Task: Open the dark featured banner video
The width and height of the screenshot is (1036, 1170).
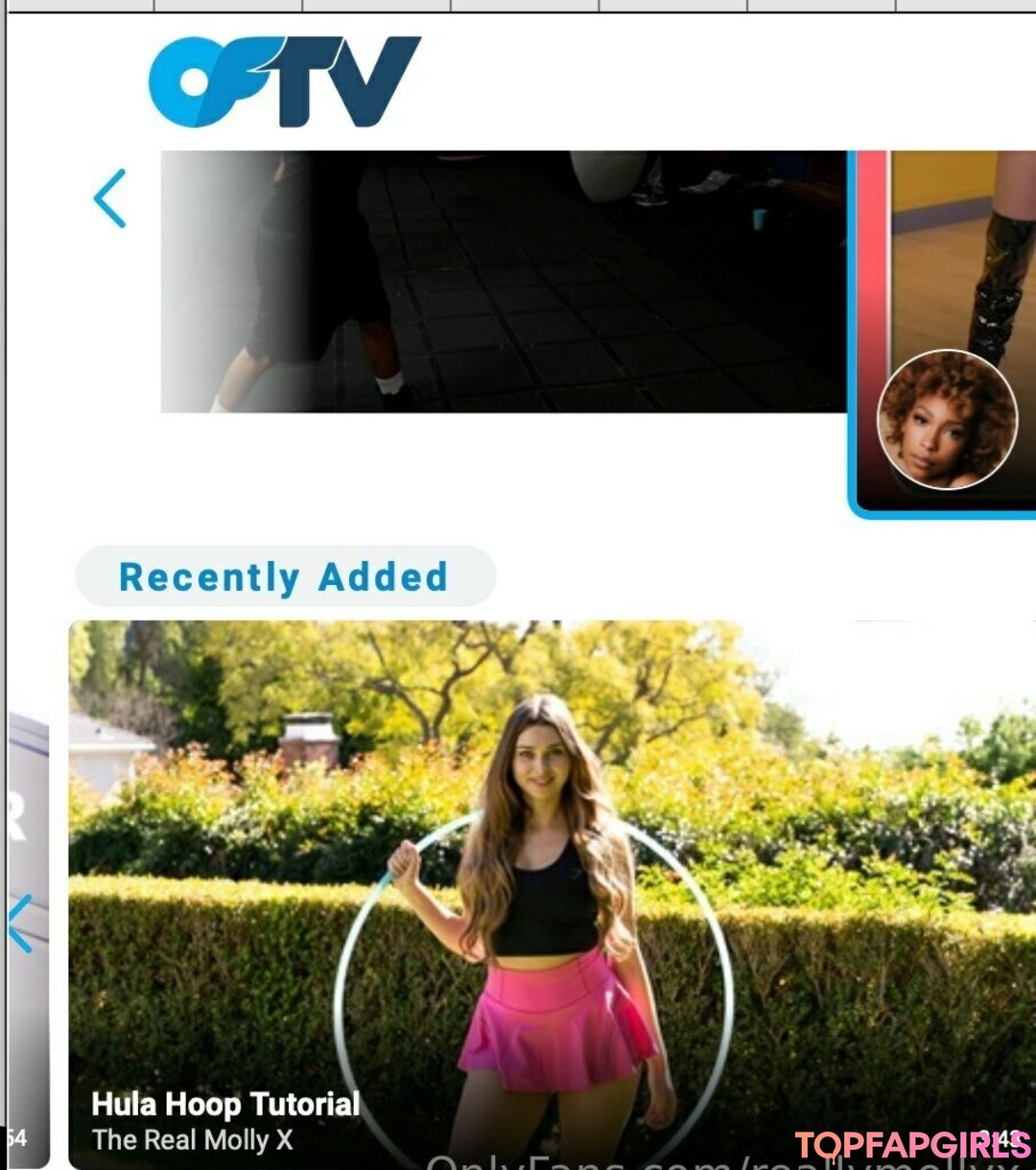Action: click(503, 281)
